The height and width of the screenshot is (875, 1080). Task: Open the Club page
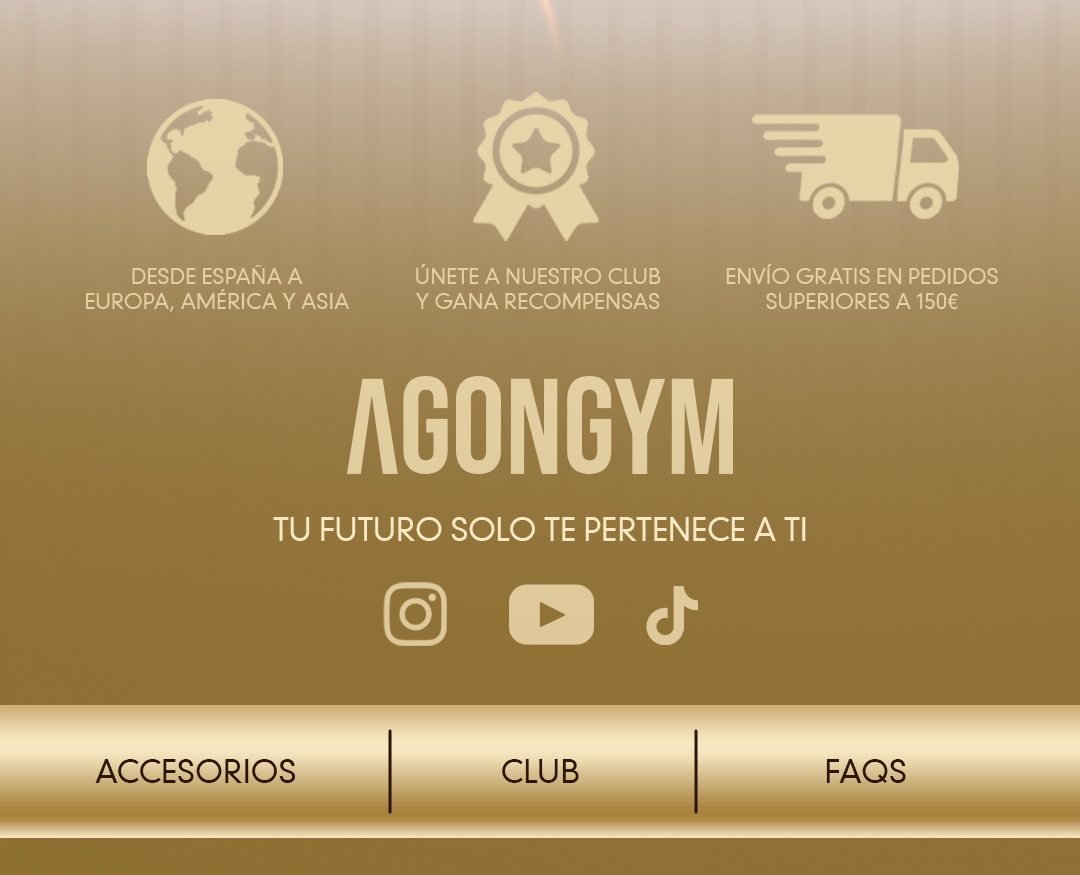(x=540, y=771)
